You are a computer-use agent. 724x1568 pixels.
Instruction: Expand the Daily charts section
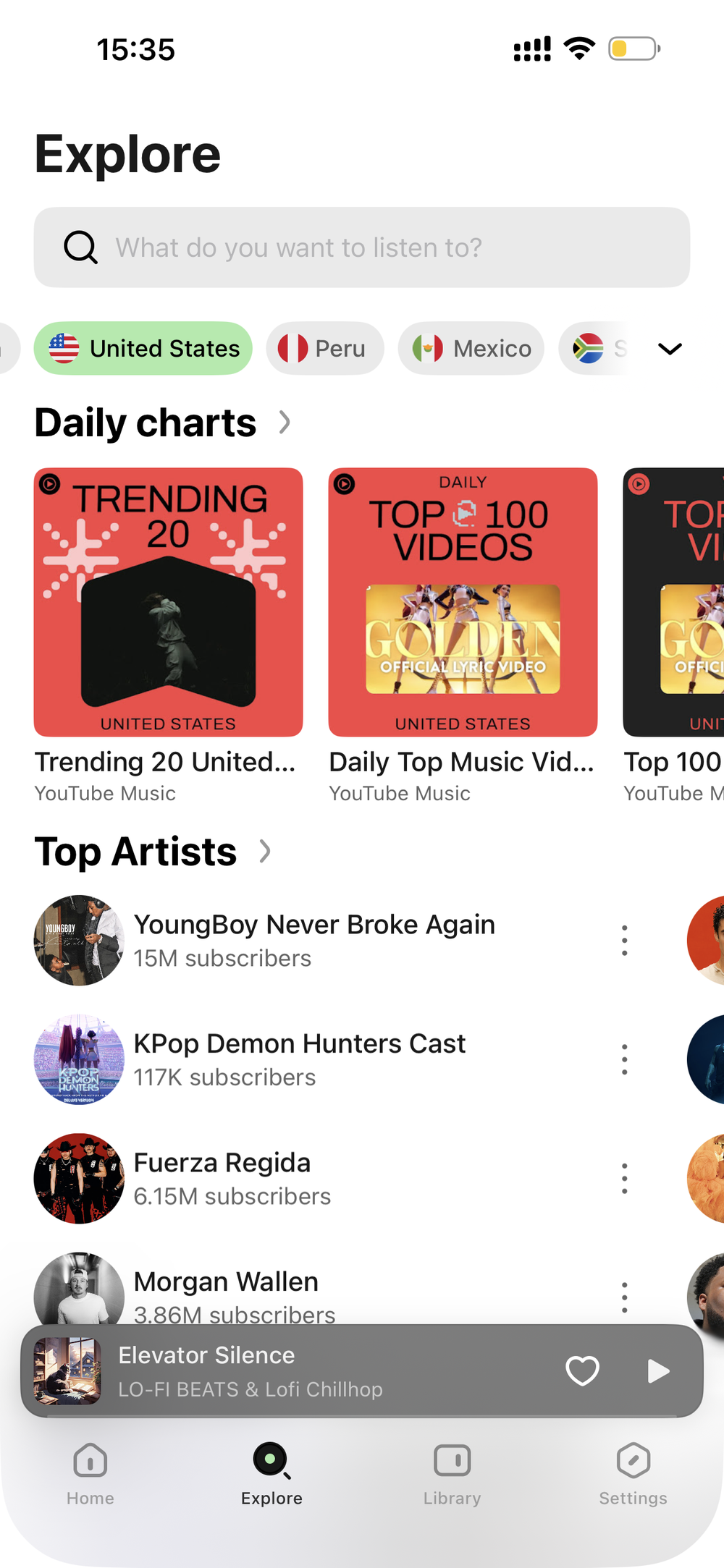(x=284, y=421)
